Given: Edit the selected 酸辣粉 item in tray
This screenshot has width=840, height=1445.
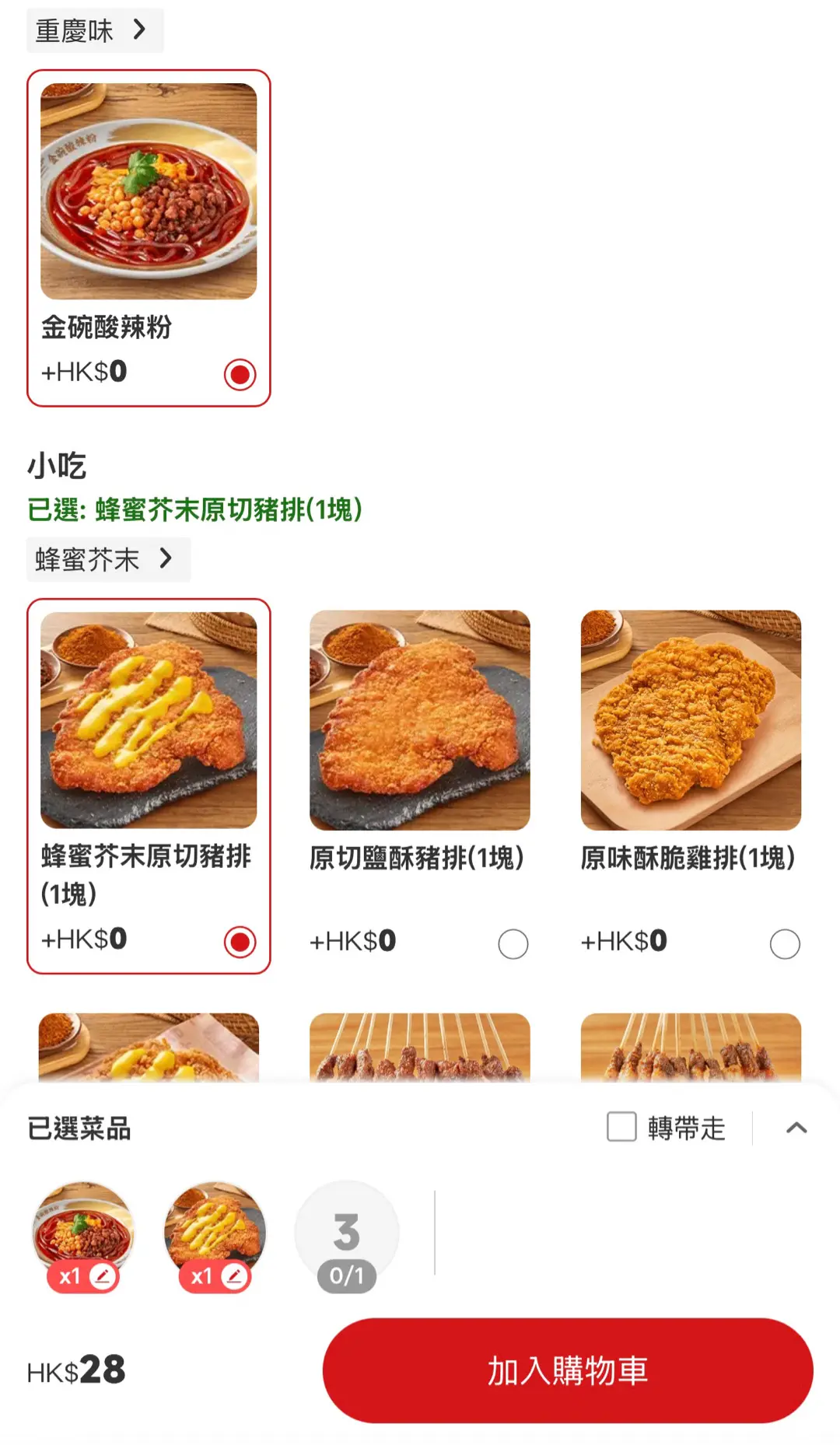Looking at the screenshot, I should click(102, 1276).
